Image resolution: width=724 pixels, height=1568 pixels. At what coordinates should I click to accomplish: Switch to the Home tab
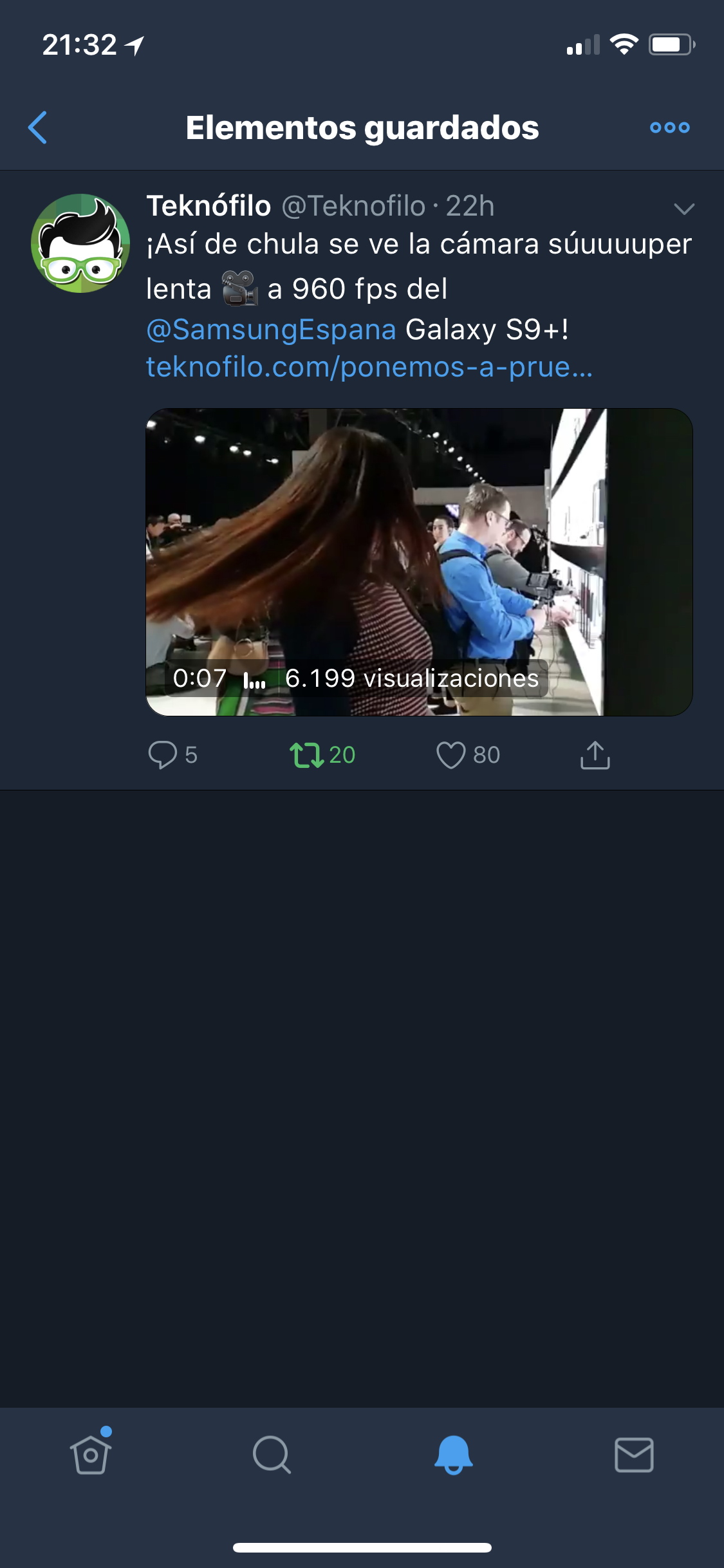point(91,1453)
